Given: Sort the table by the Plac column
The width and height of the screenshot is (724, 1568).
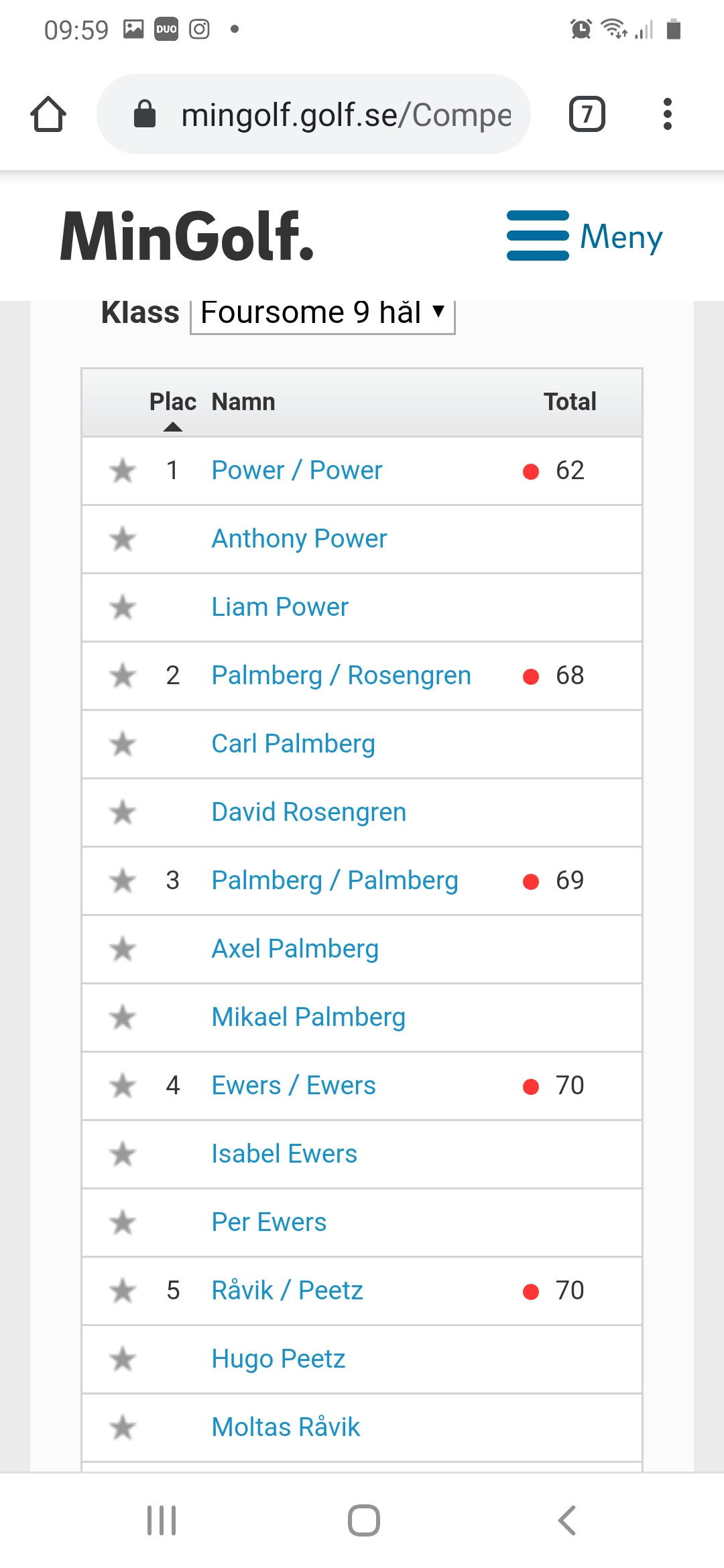Looking at the screenshot, I should [x=172, y=402].
